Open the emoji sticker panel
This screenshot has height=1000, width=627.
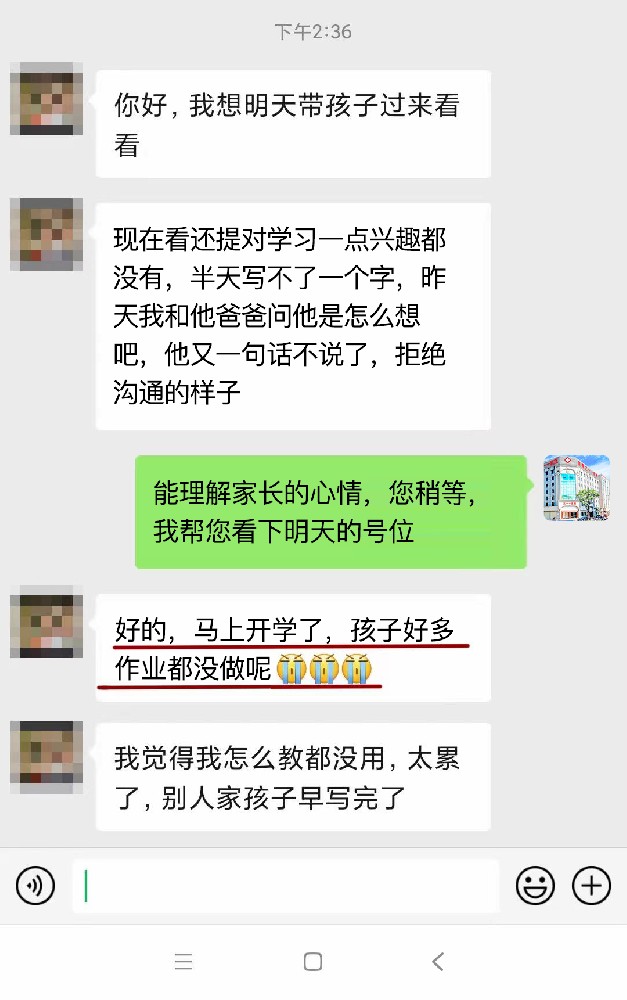click(x=535, y=885)
